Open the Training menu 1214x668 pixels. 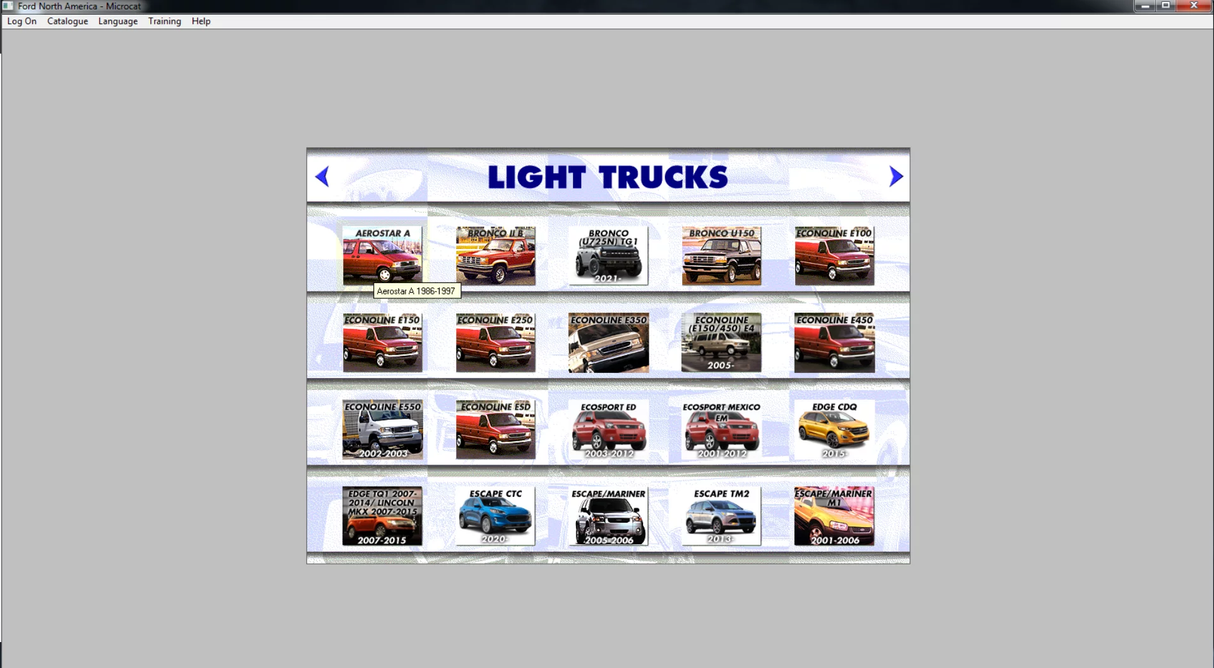tap(164, 21)
